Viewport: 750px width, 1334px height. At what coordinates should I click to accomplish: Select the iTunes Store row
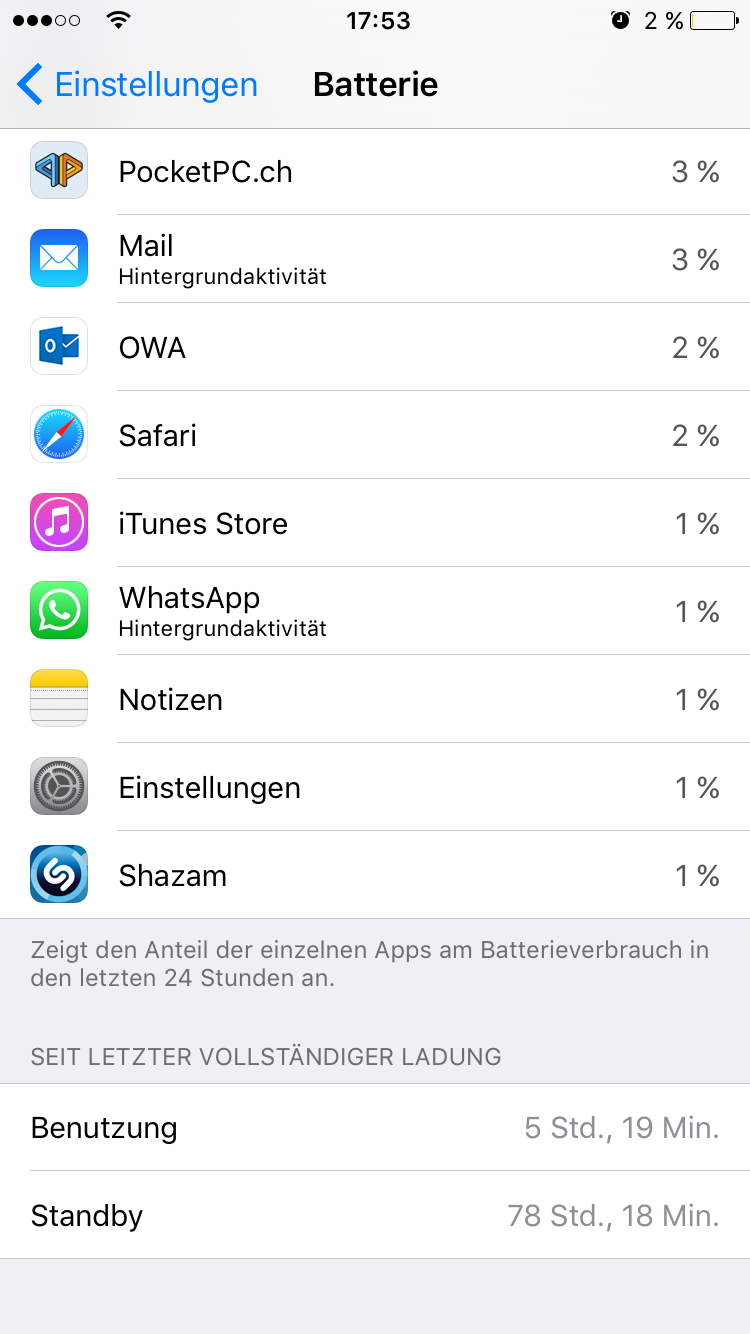pos(375,523)
